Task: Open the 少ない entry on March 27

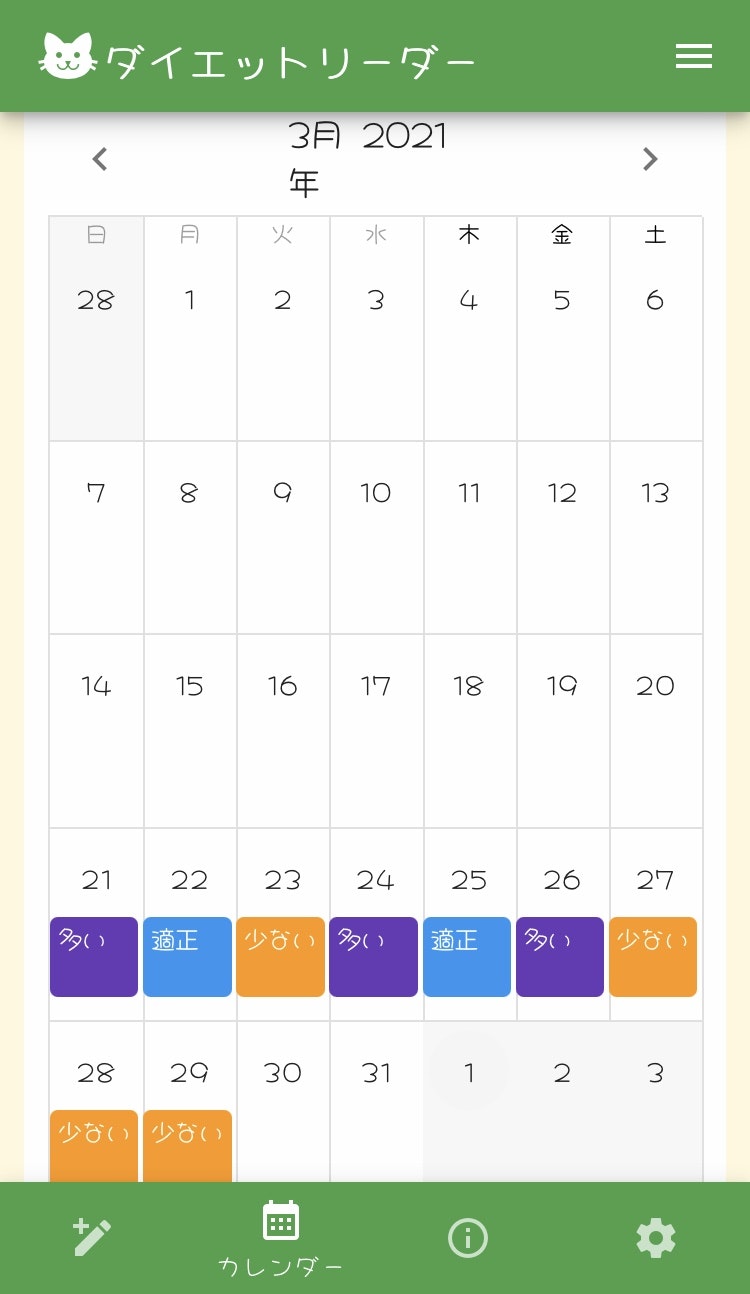Action: (x=653, y=957)
